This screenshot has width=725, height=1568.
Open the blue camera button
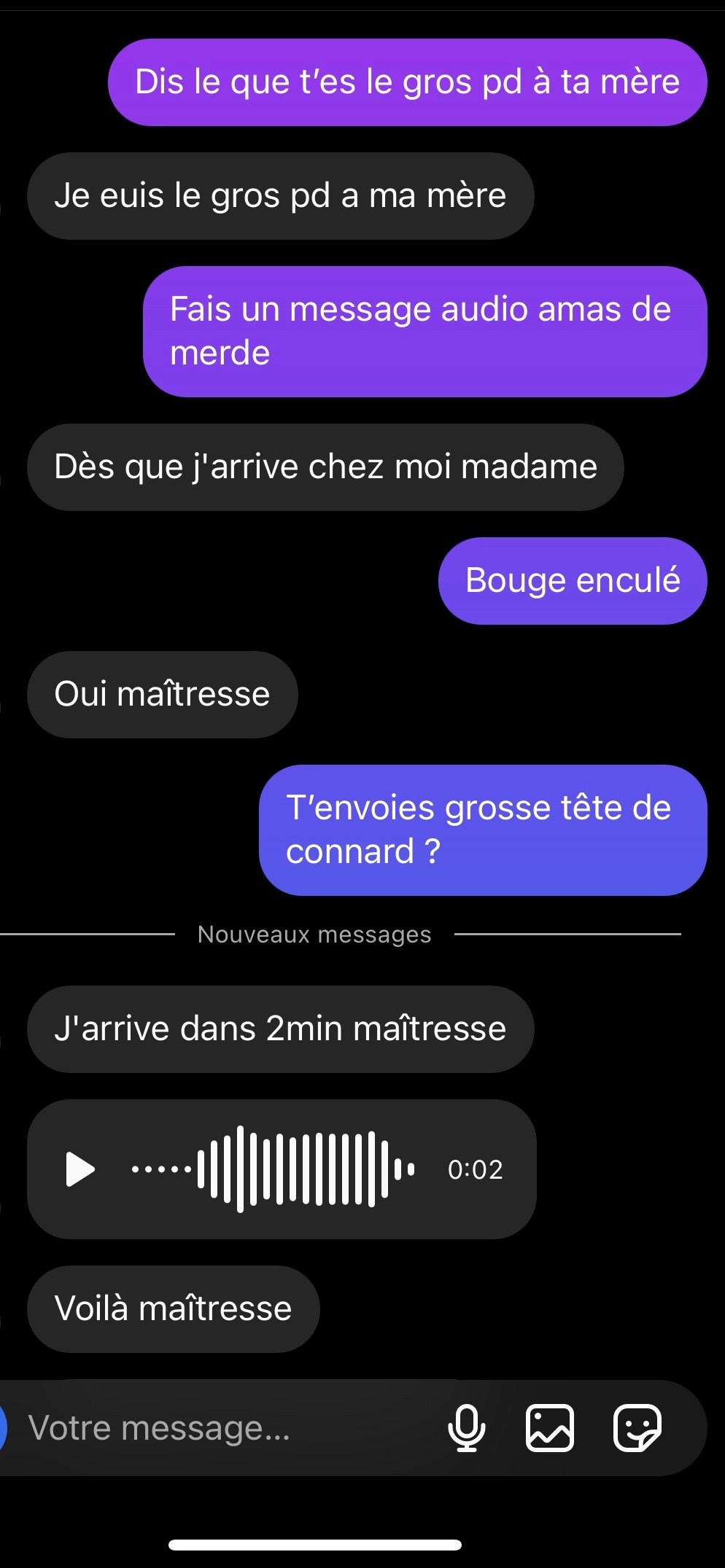click(x=3, y=1427)
